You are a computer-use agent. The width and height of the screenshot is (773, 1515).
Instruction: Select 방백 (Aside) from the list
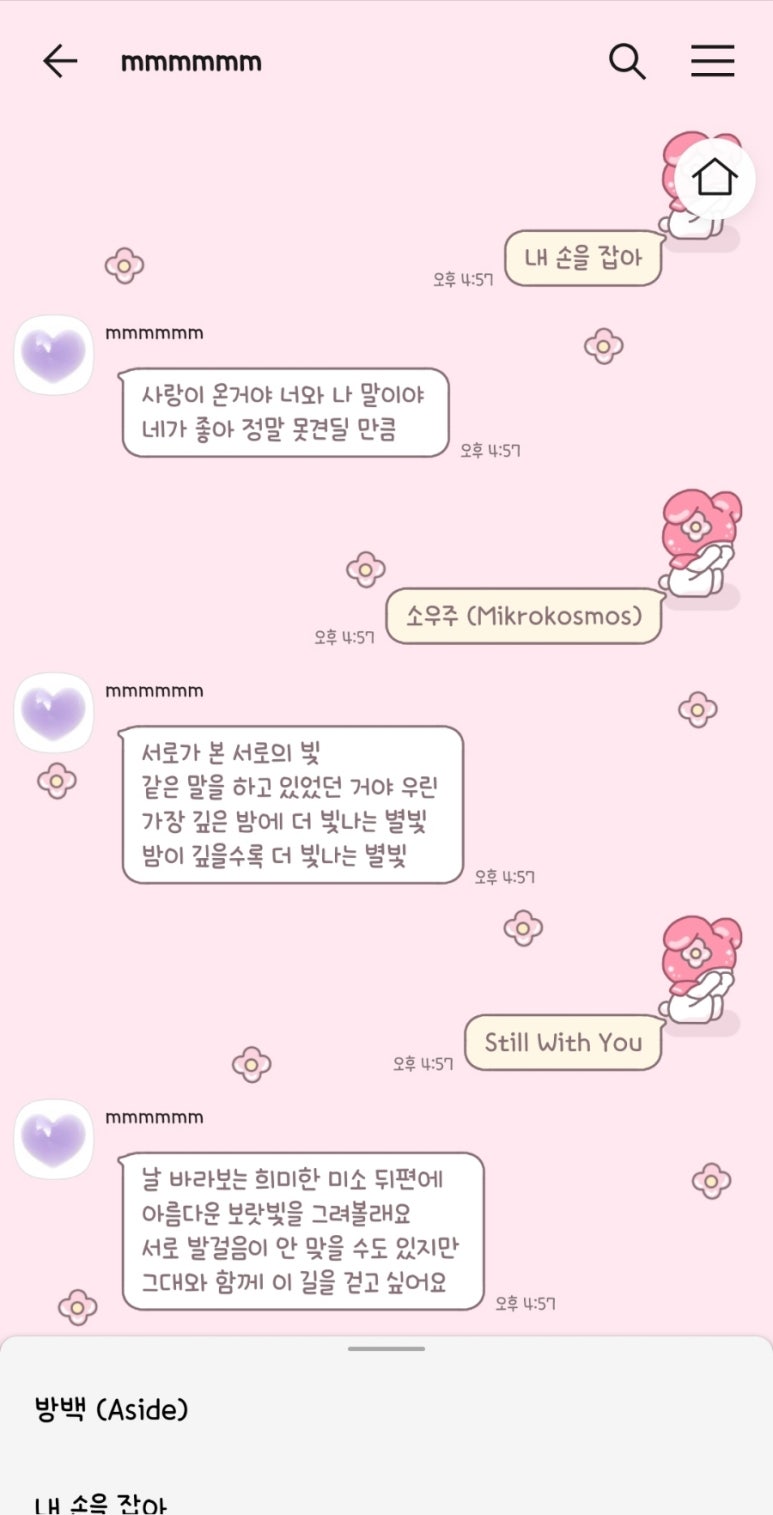111,1410
